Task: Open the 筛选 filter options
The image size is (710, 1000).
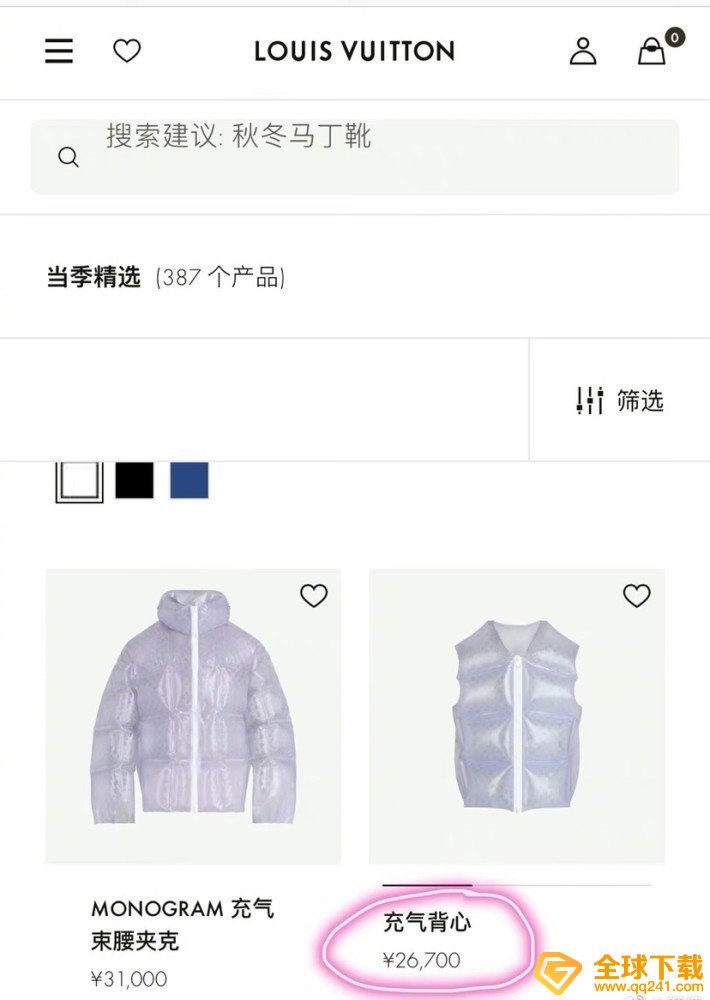Action: (x=620, y=401)
